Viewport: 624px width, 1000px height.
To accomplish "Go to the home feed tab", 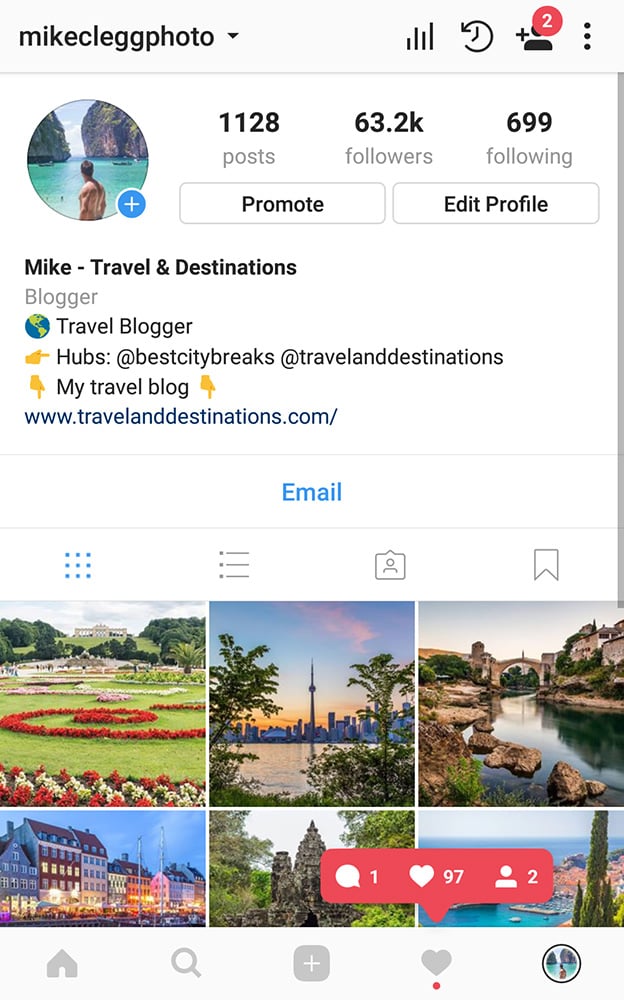I will click(x=62, y=963).
